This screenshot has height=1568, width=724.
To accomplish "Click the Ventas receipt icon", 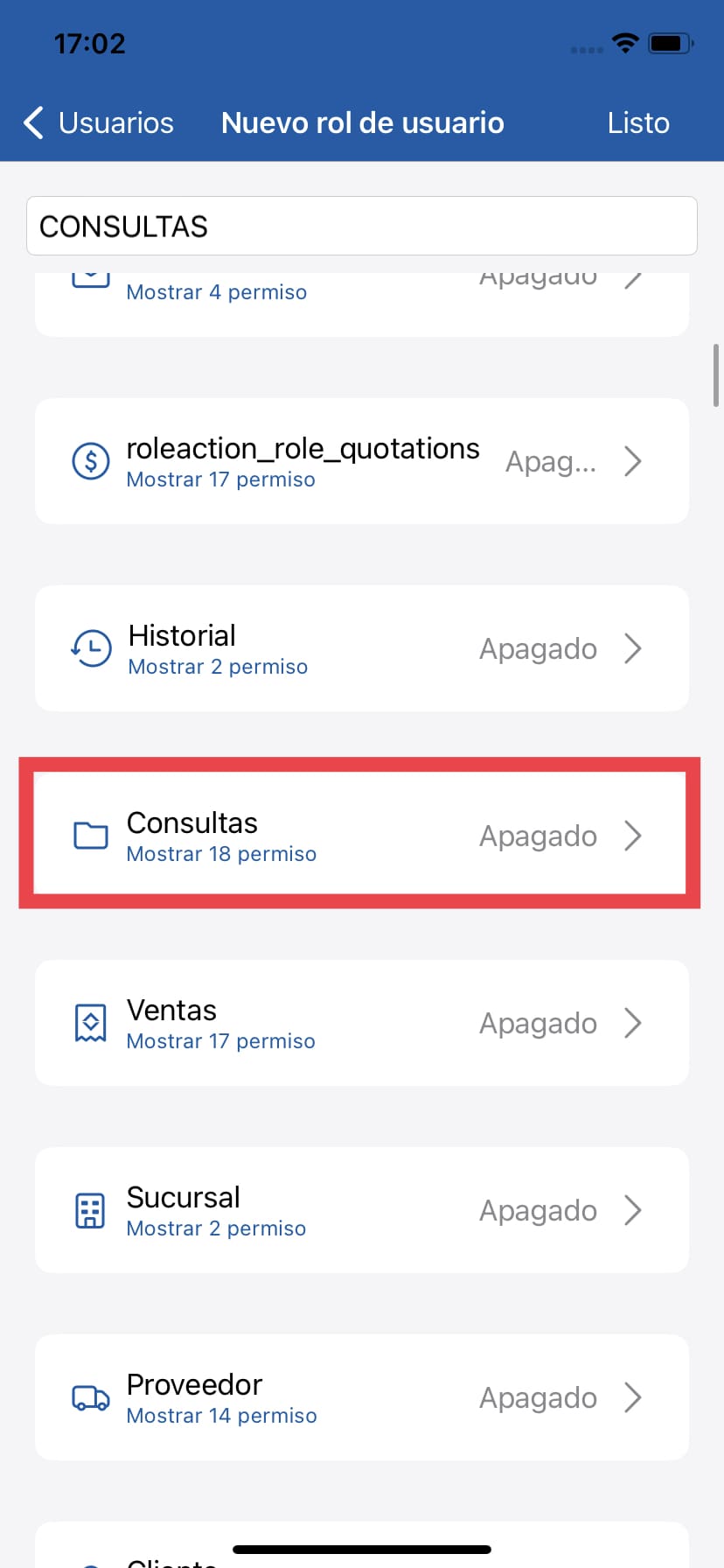I will tap(90, 1022).
